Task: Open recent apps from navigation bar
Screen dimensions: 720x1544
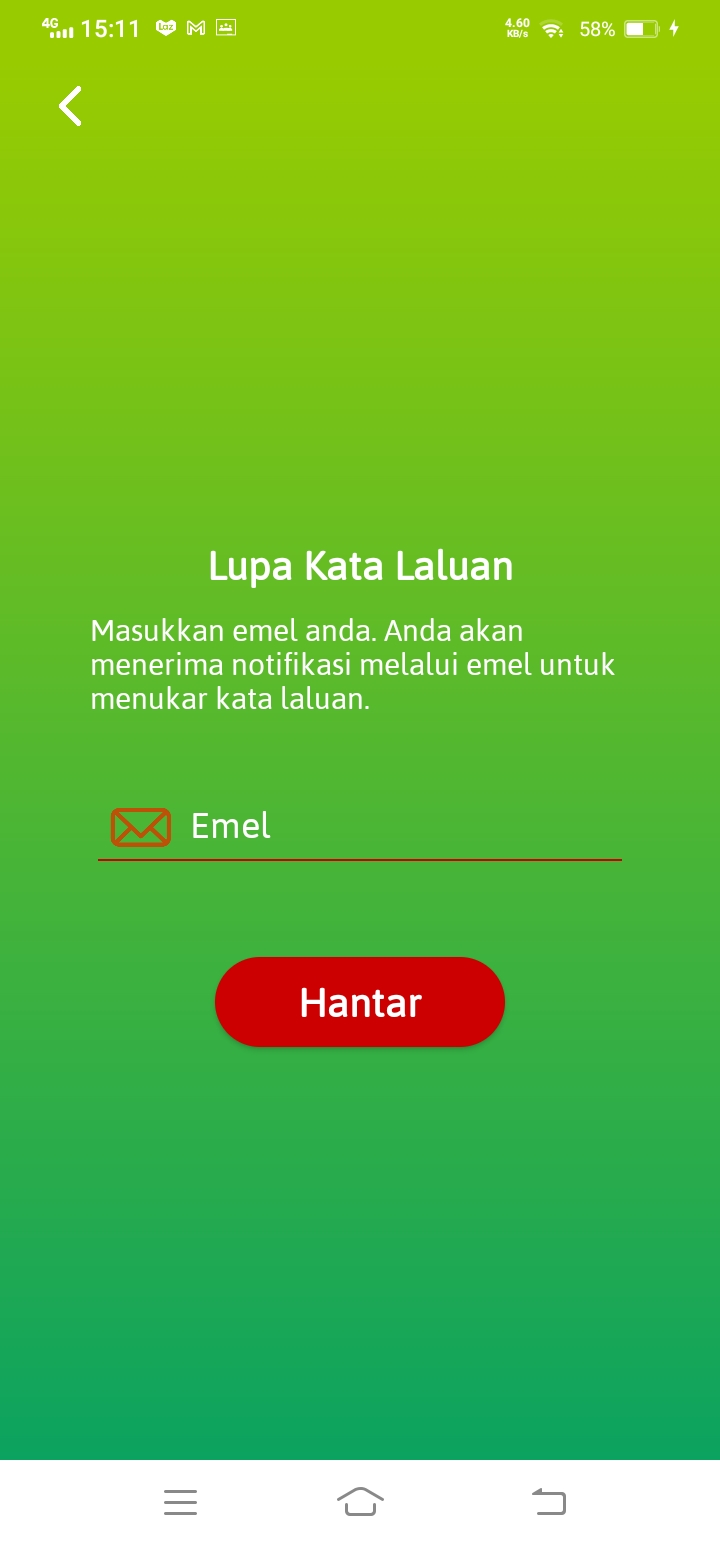Action: coord(180,1502)
